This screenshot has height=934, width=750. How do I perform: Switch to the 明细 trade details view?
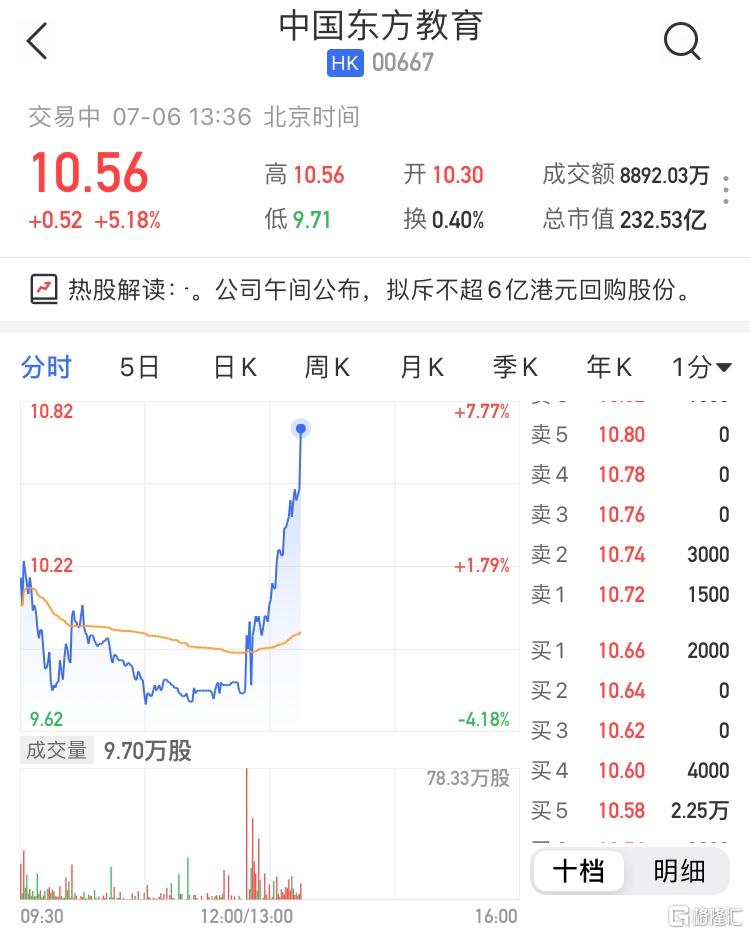[679, 871]
